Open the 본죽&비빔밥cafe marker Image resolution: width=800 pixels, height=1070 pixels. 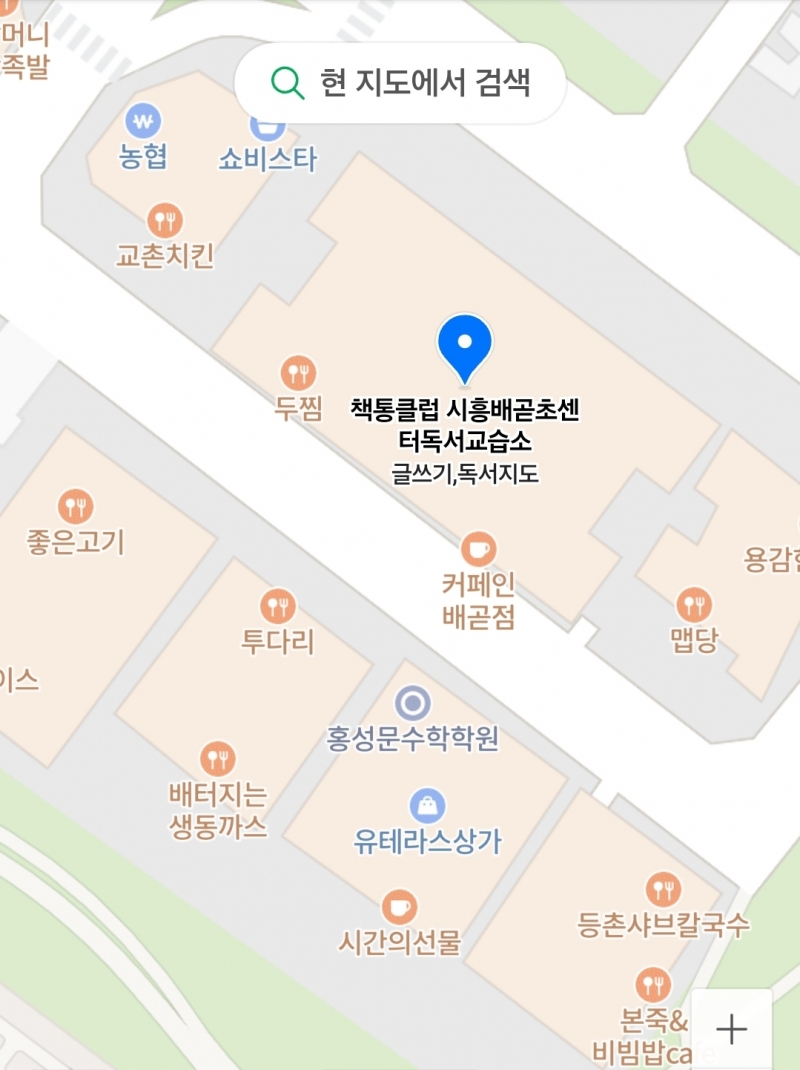click(x=653, y=985)
